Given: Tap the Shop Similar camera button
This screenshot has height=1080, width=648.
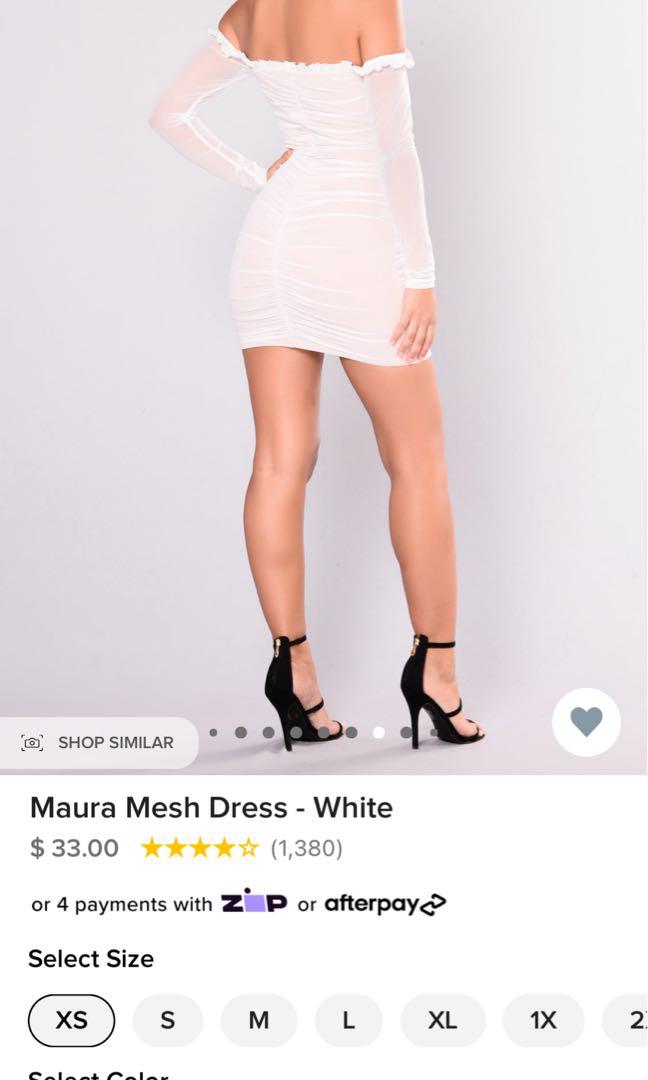Looking at the screenshot, I should click(x=98, y=743).
